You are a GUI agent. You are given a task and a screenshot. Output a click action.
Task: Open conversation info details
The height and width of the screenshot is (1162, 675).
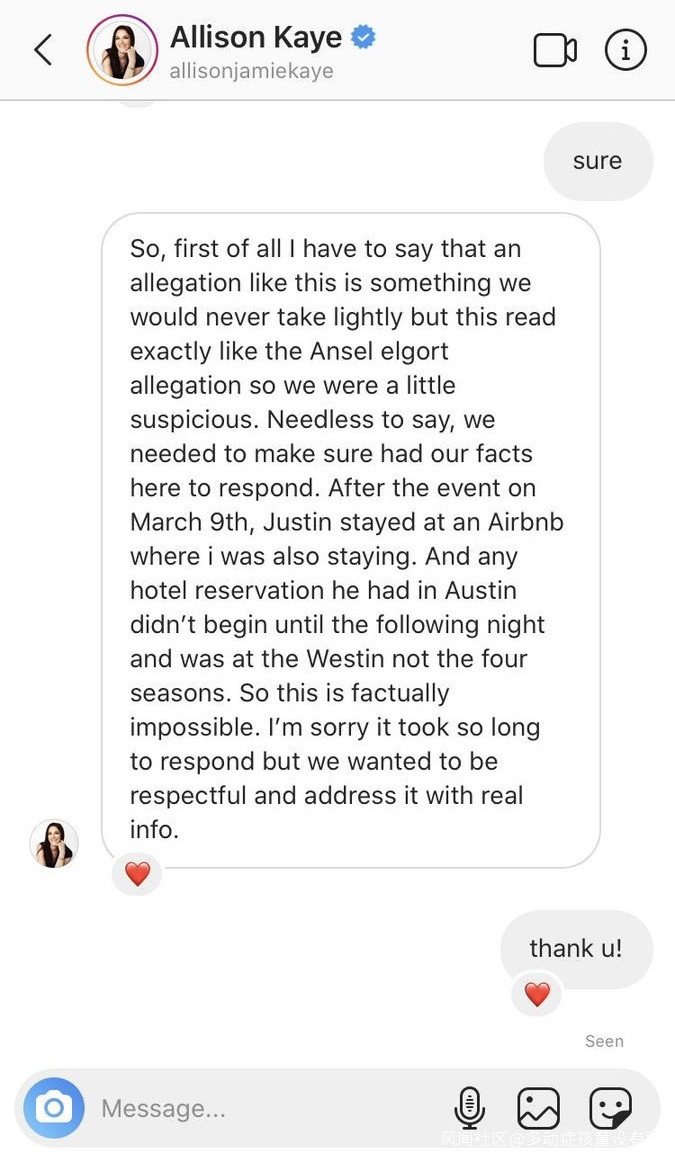pyautogui.click(x=626, y=50)
